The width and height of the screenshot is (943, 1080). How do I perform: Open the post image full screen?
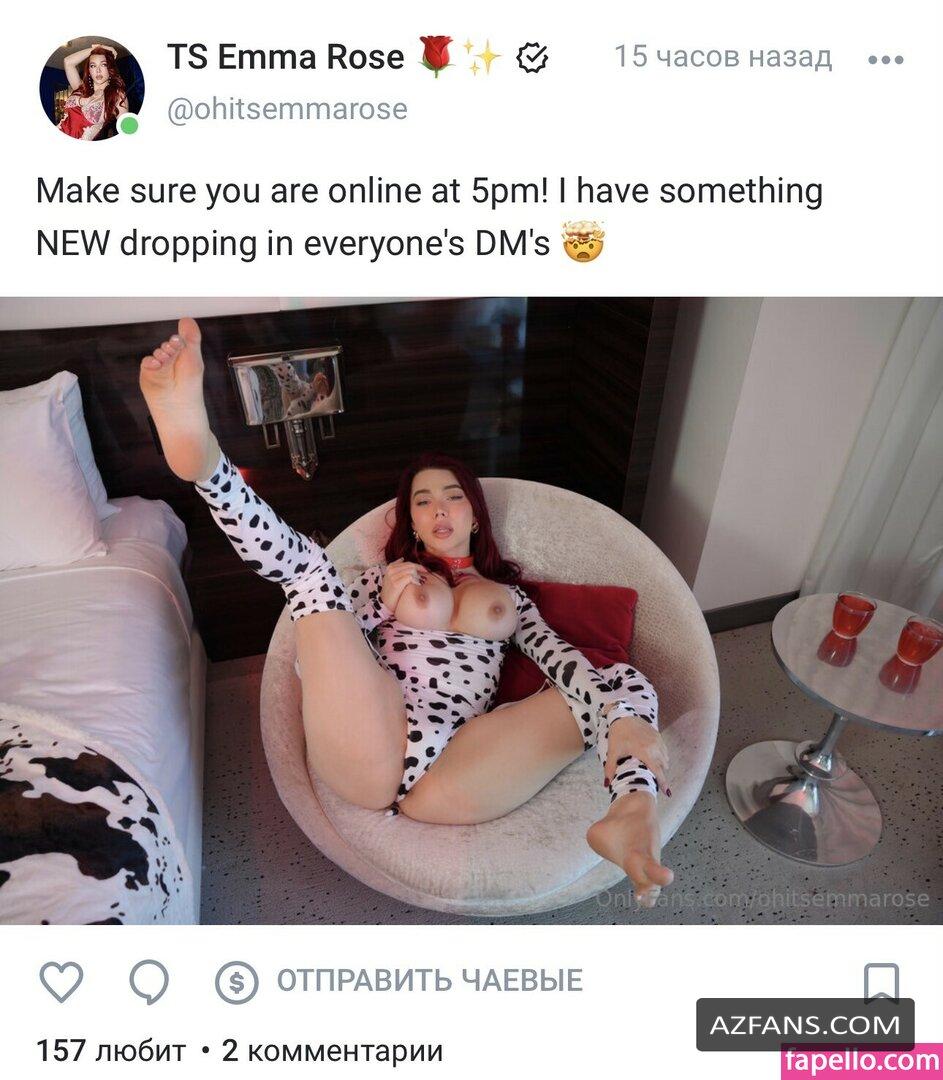click(x=471, y=610)
